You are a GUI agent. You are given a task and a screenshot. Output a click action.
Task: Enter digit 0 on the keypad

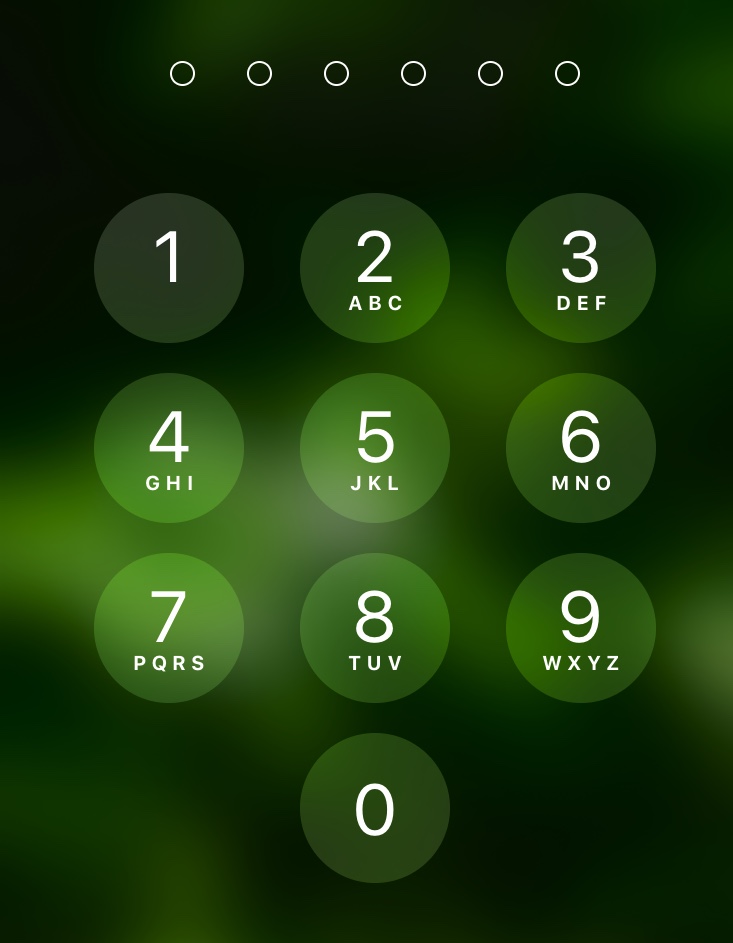click(x=375, y=808)
